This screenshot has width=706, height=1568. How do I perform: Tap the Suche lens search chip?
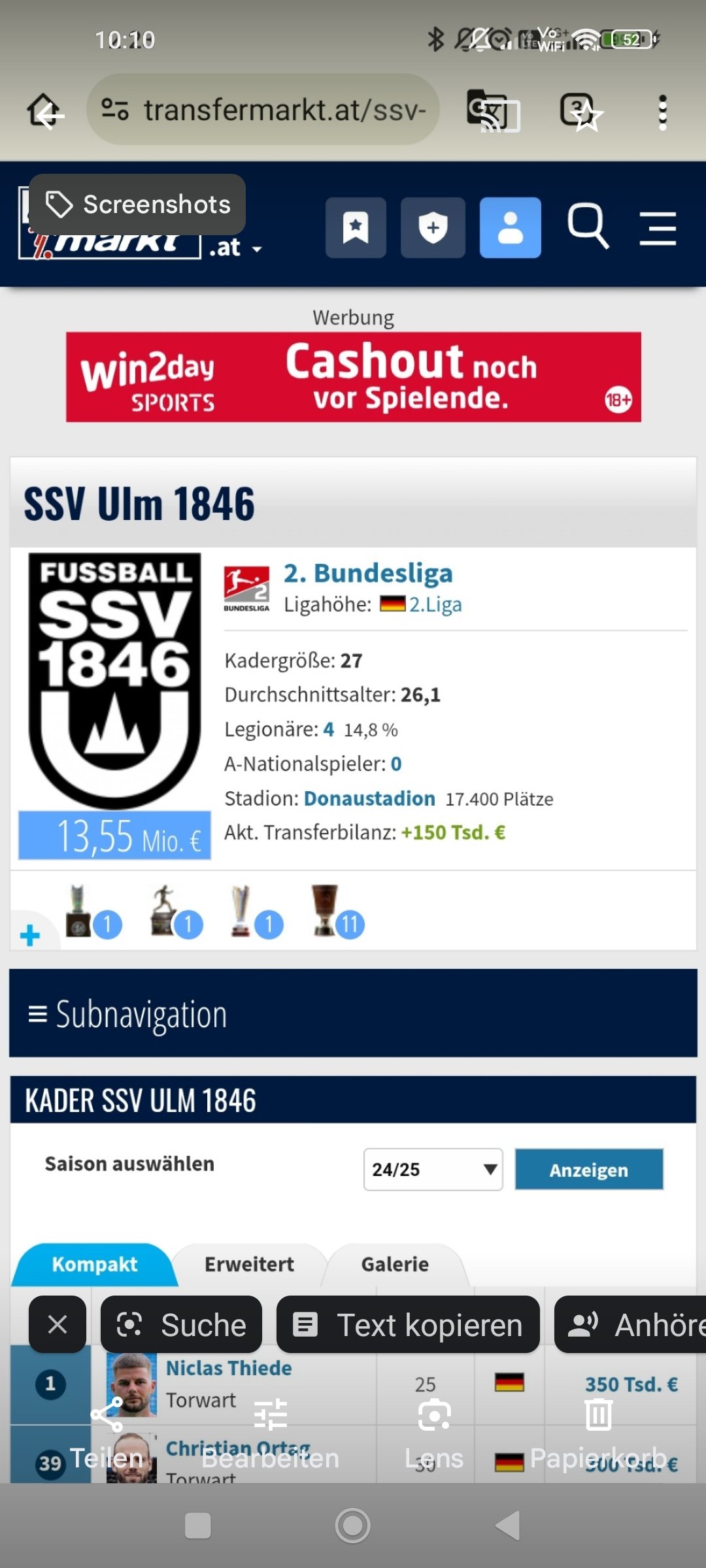click(181, 1325)
